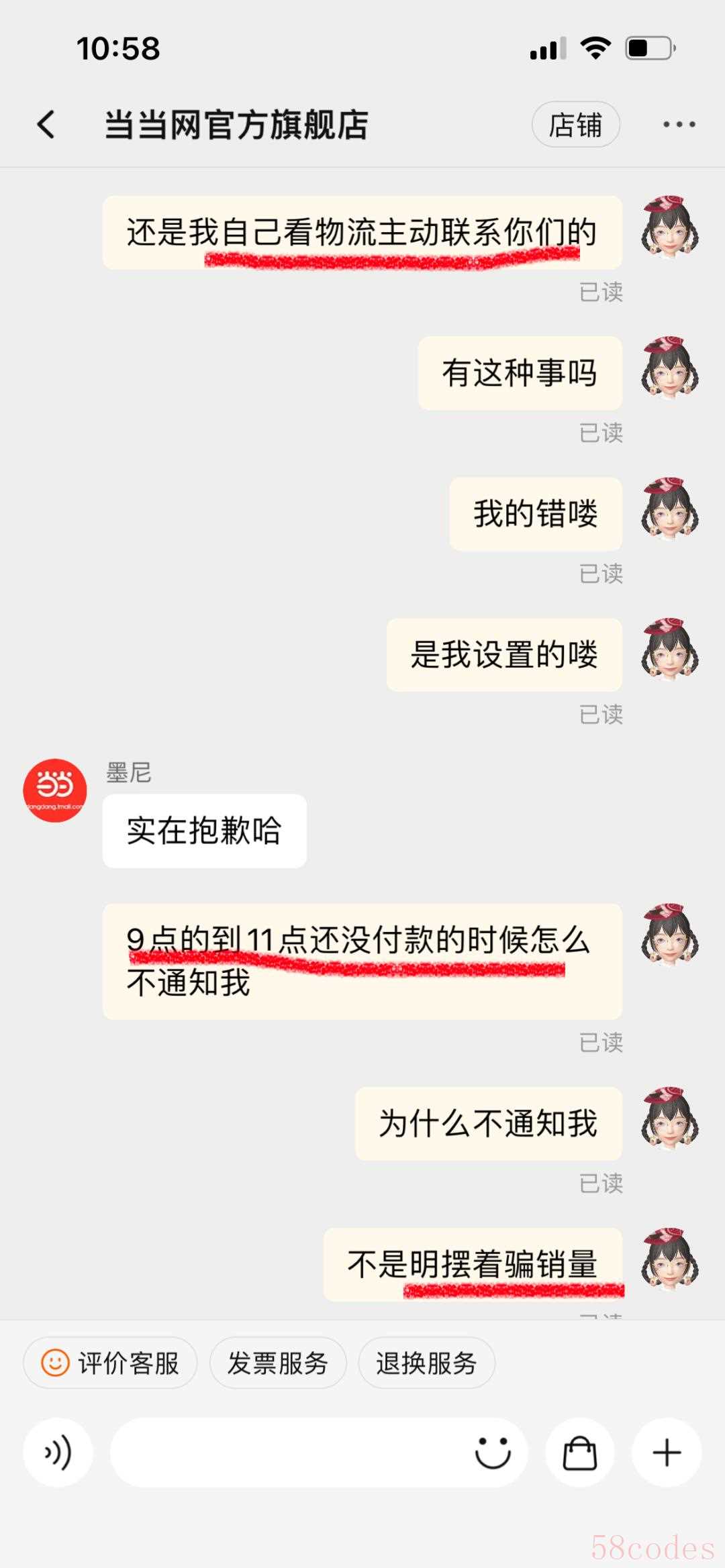The height and width of the screenshot is (1568, 725).
Task: Open 发票服务 invoice service
Action: pos(277,1363)
